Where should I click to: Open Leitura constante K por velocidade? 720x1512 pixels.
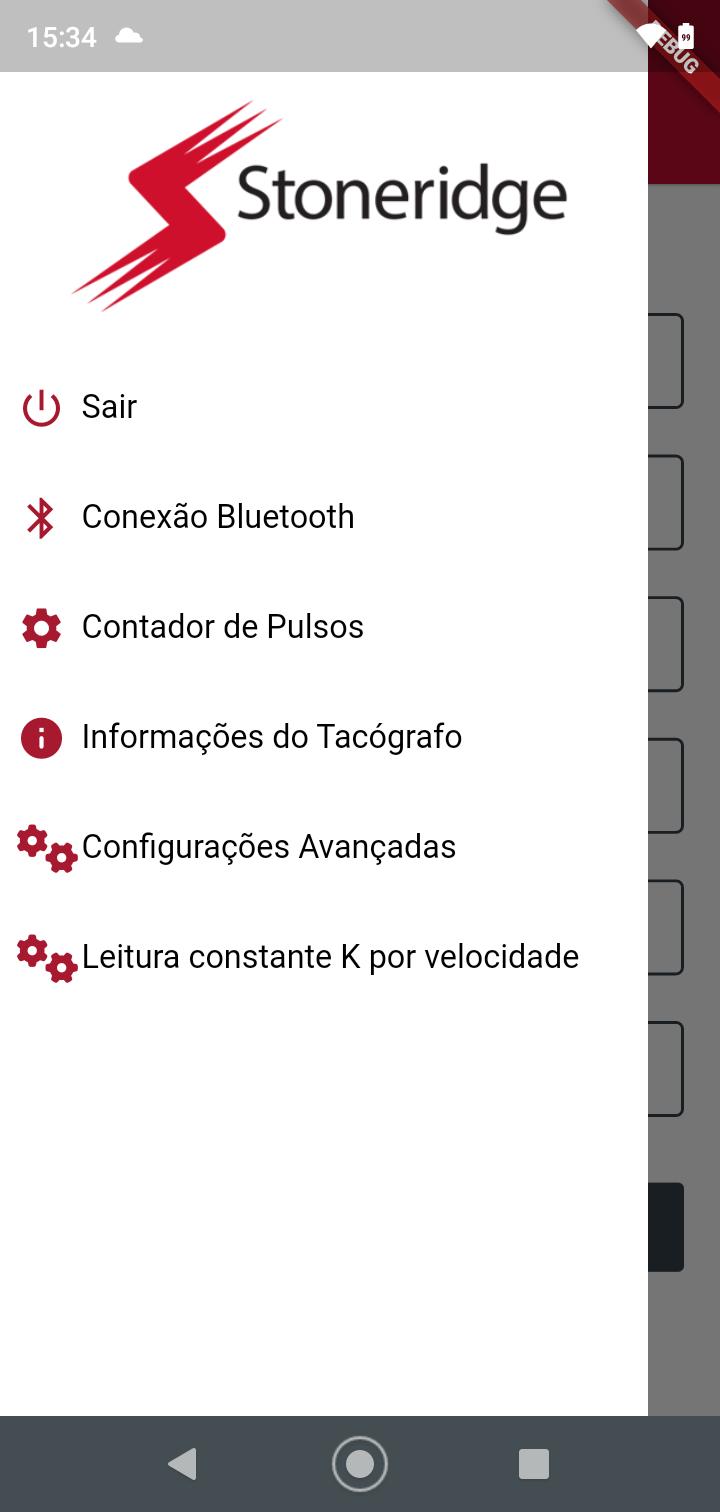click(x=324, y=957)
